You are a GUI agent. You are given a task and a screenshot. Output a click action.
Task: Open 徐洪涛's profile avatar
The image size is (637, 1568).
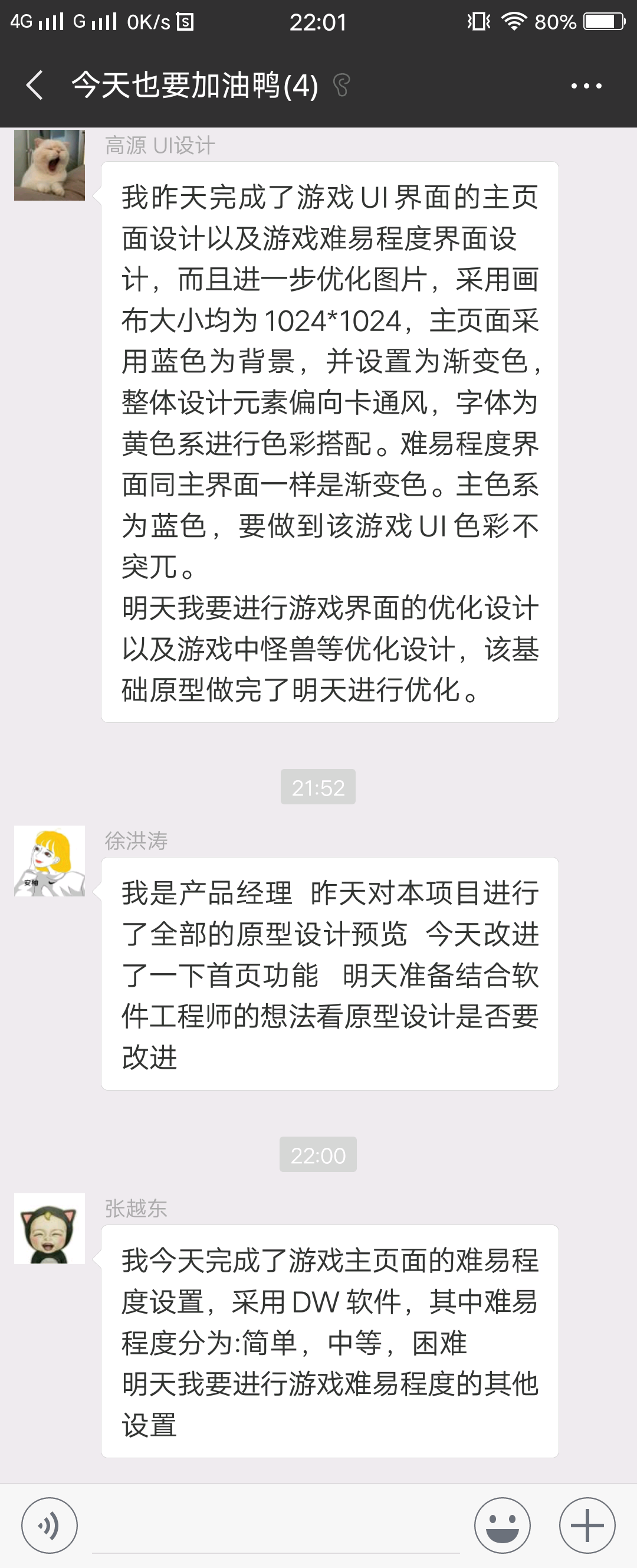pyautogui.click(x=50, y=860)
